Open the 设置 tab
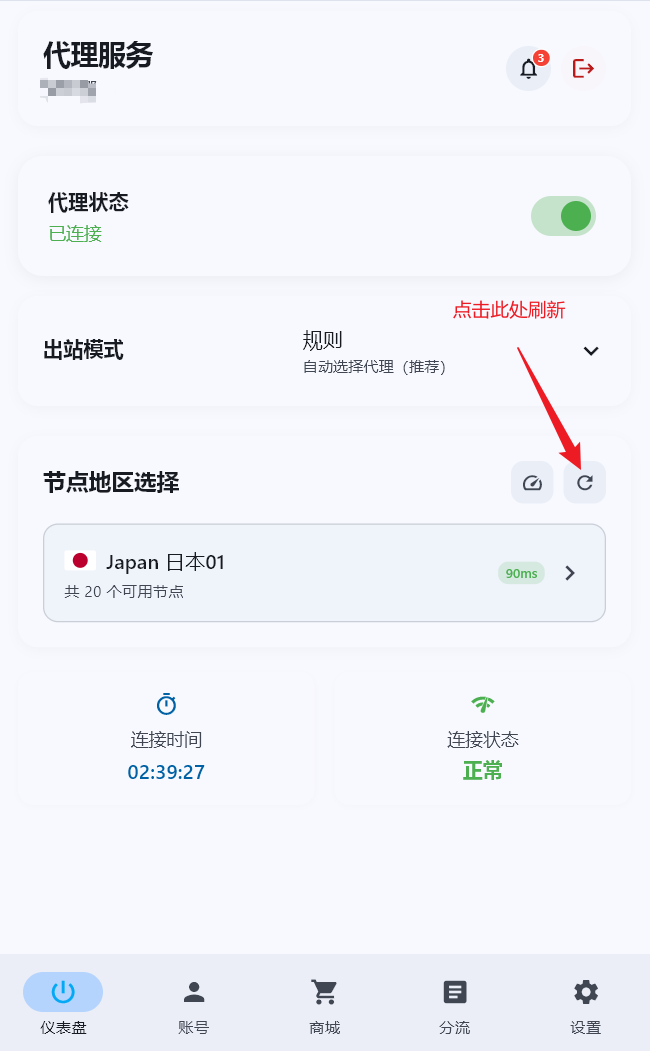 [586, 1005]
